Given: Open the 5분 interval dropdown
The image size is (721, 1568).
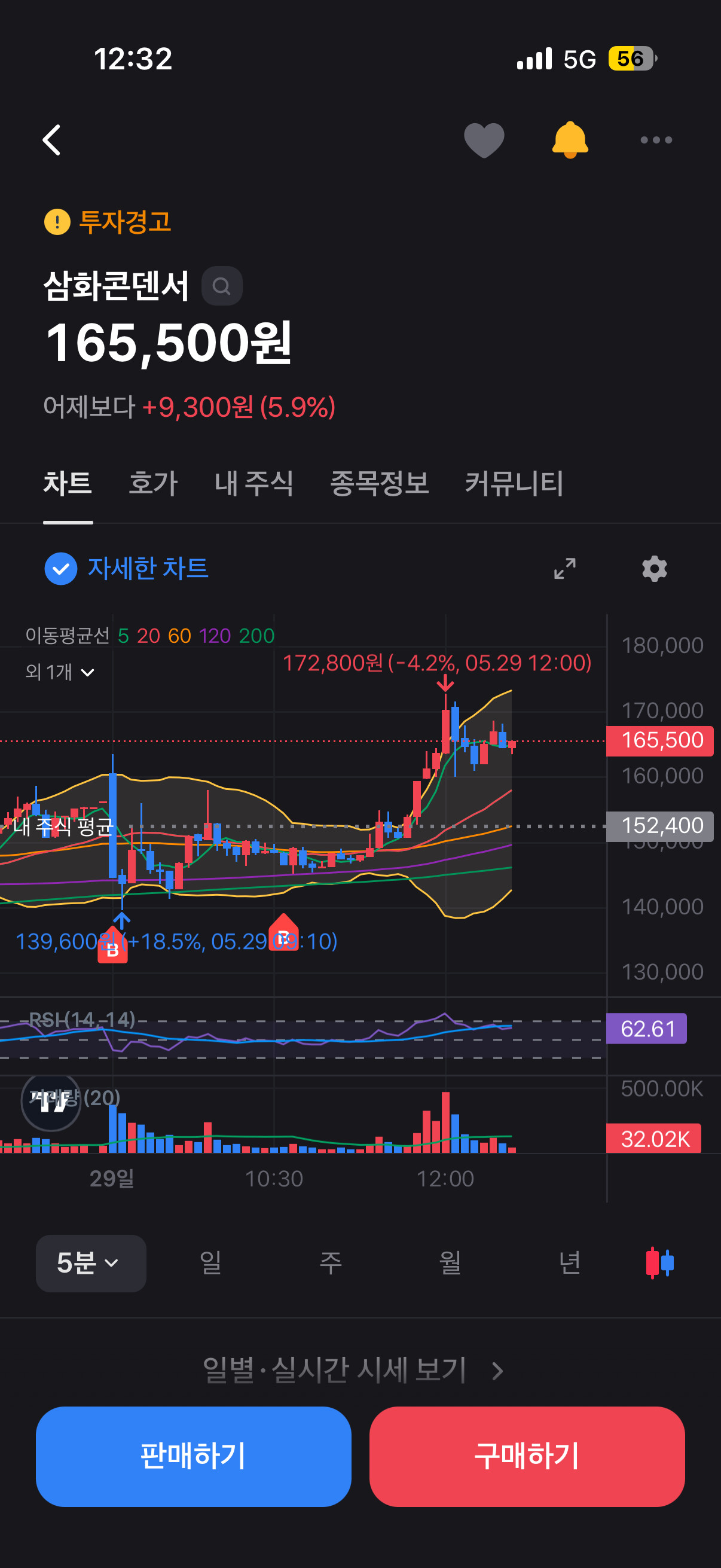Looking at the screenshot, I should click(91, 1263).
